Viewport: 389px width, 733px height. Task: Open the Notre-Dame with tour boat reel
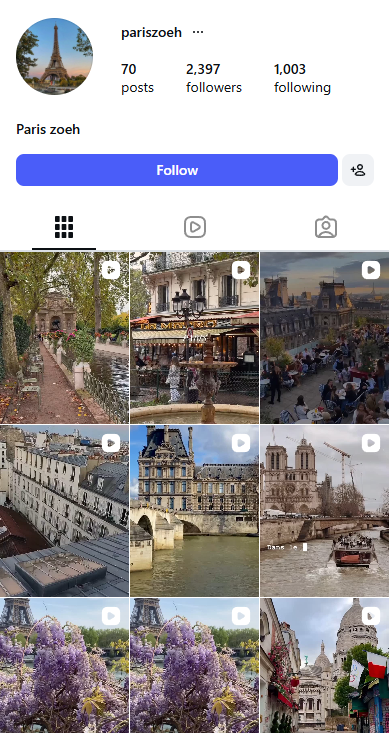coord(325,511)
